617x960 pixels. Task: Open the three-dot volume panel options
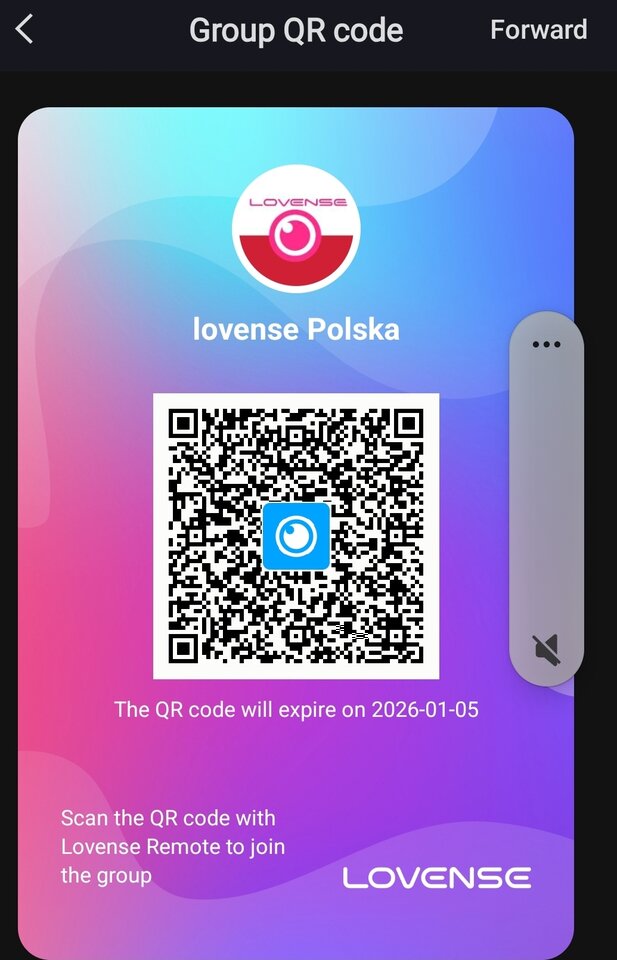point(546,345)
